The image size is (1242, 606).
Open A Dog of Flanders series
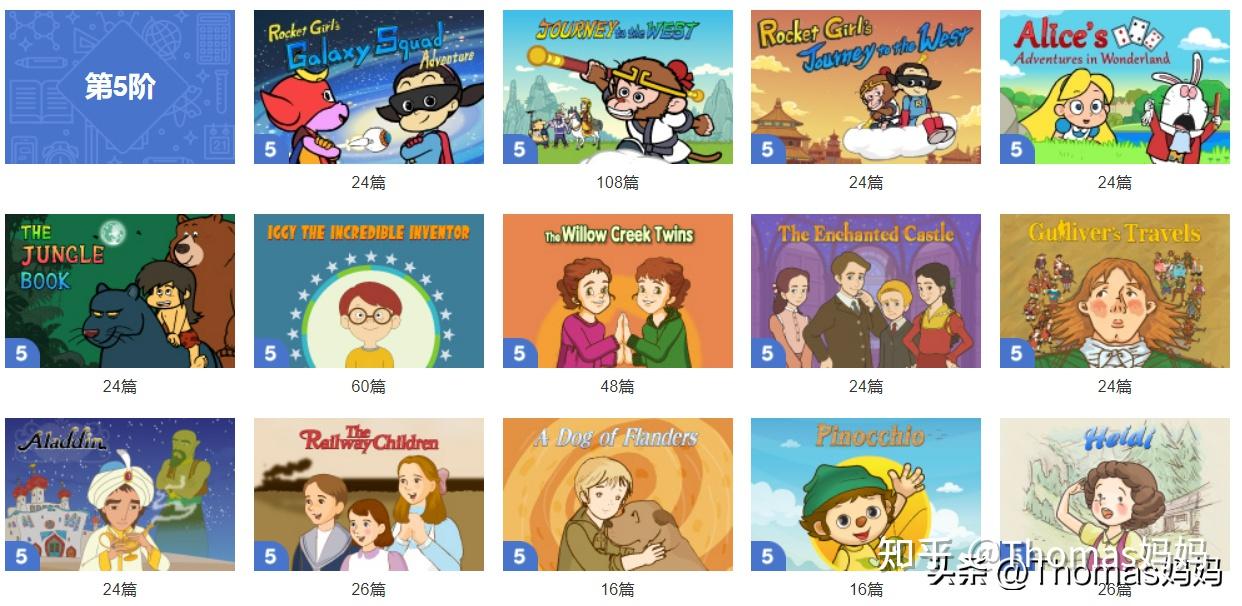pos(617,494)
